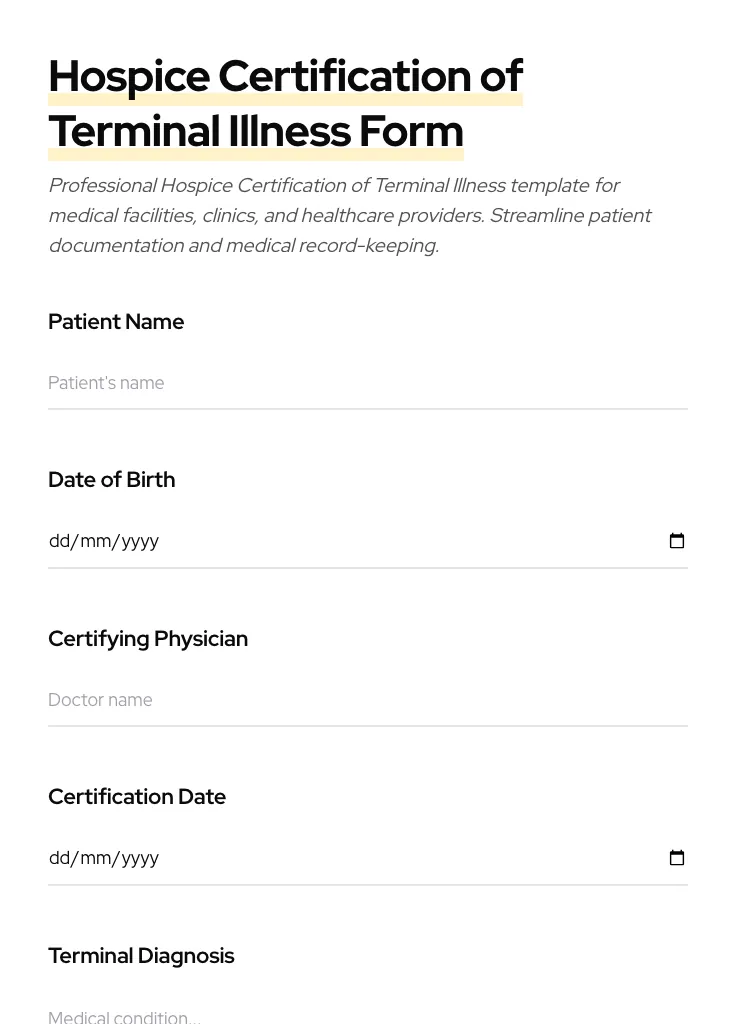
Task: Click the Certifying Physician label
Action: 148,638
